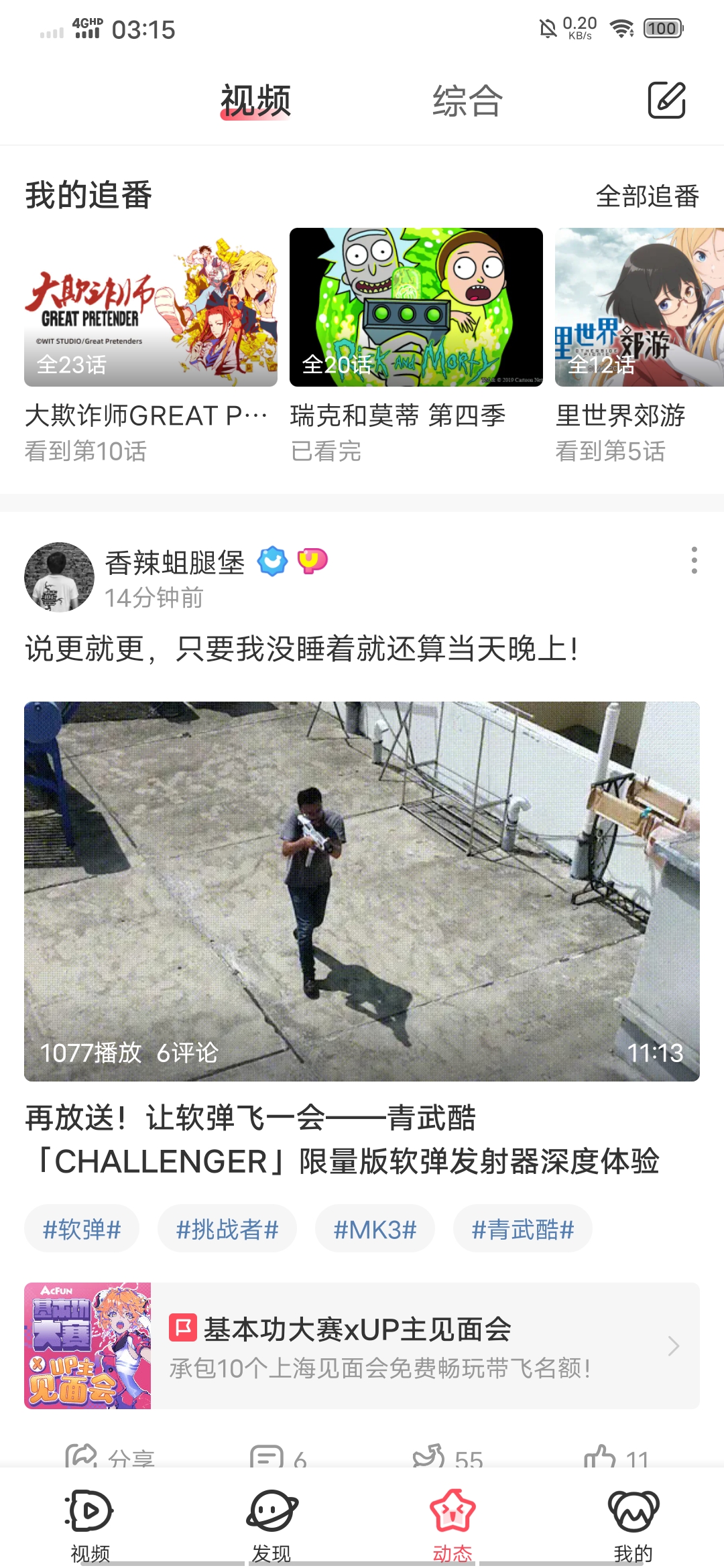Tap the #挑战者# tag chip

(x=227, y=1229)
